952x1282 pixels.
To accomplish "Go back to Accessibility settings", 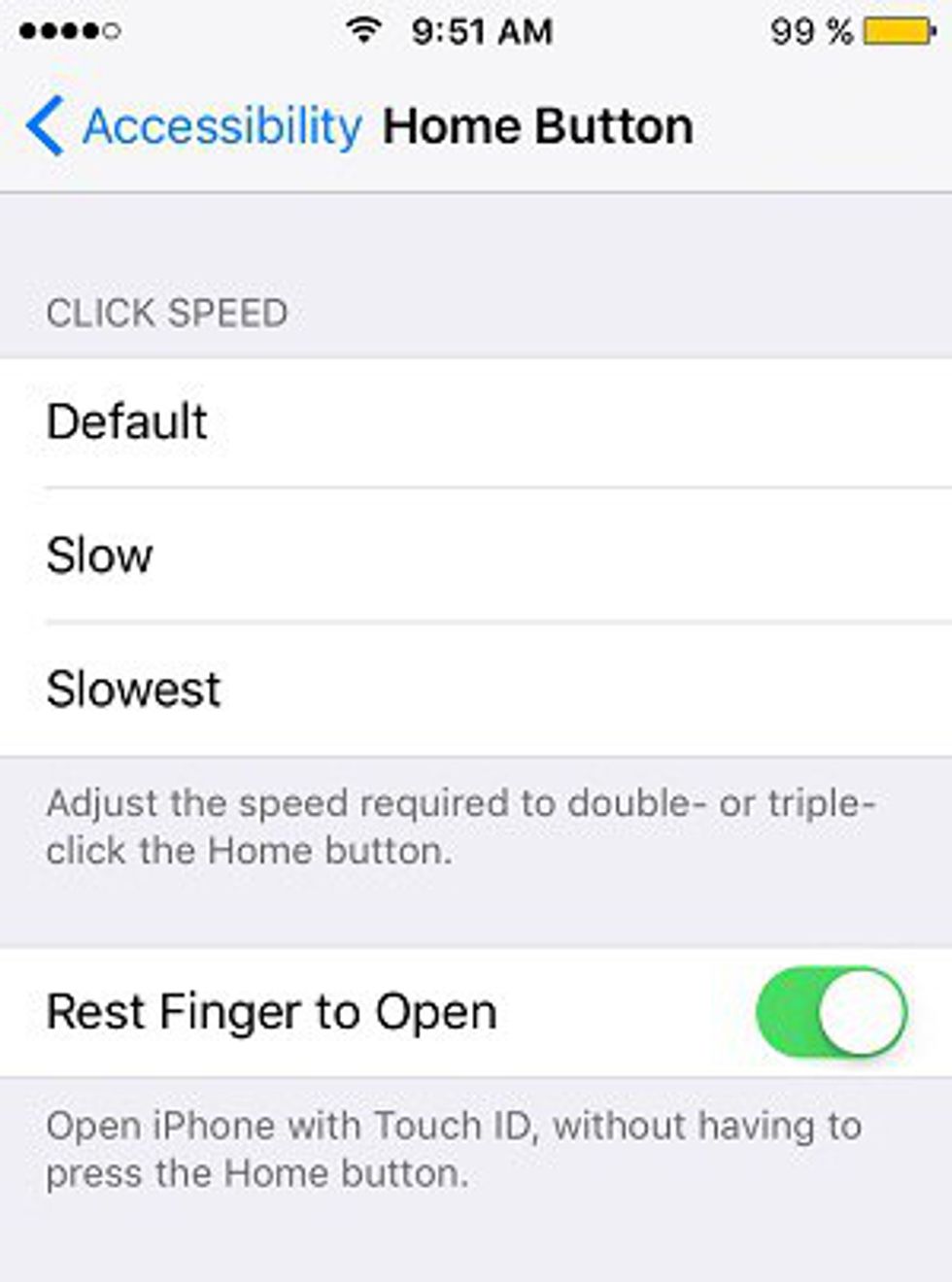I will (194, 126).
